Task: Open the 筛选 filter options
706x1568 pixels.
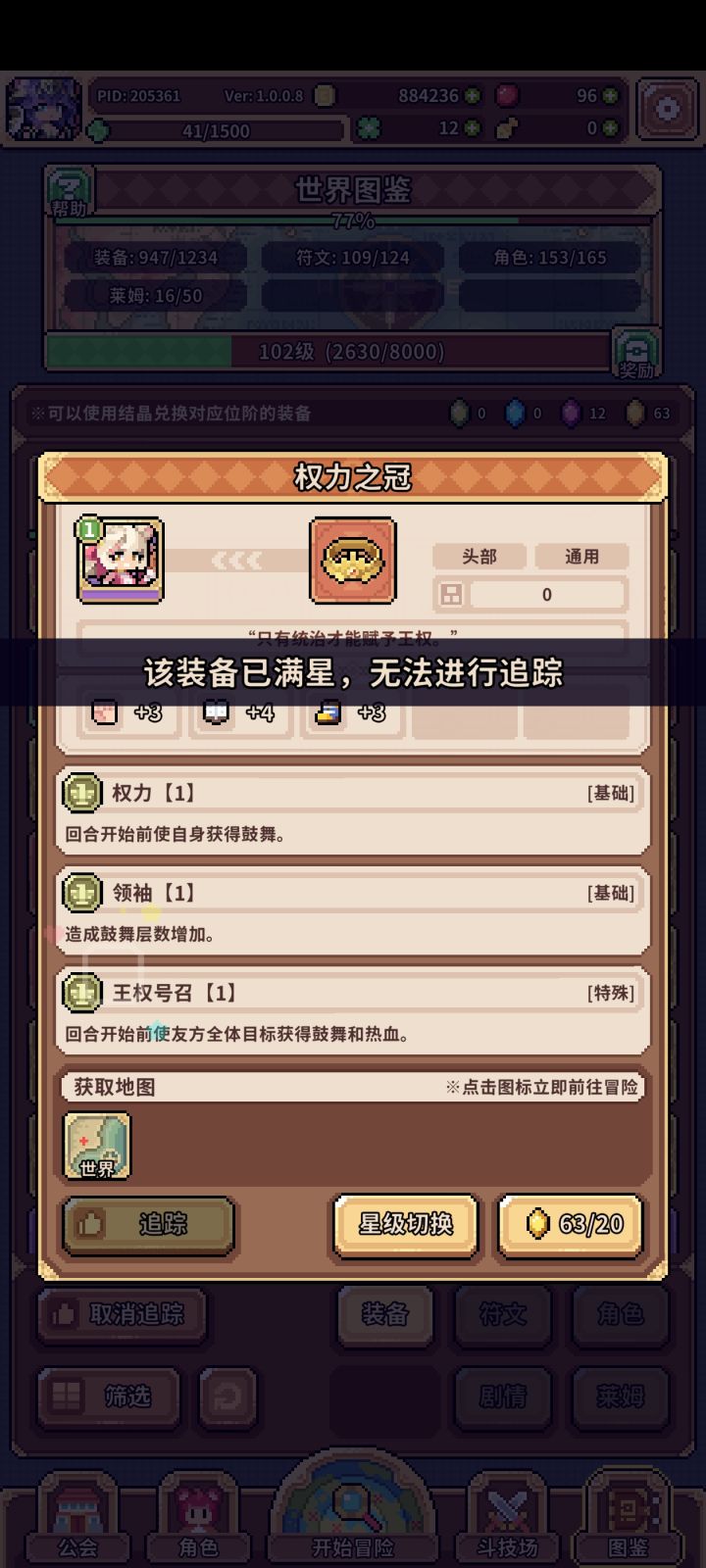Action: coord(108,1398)
